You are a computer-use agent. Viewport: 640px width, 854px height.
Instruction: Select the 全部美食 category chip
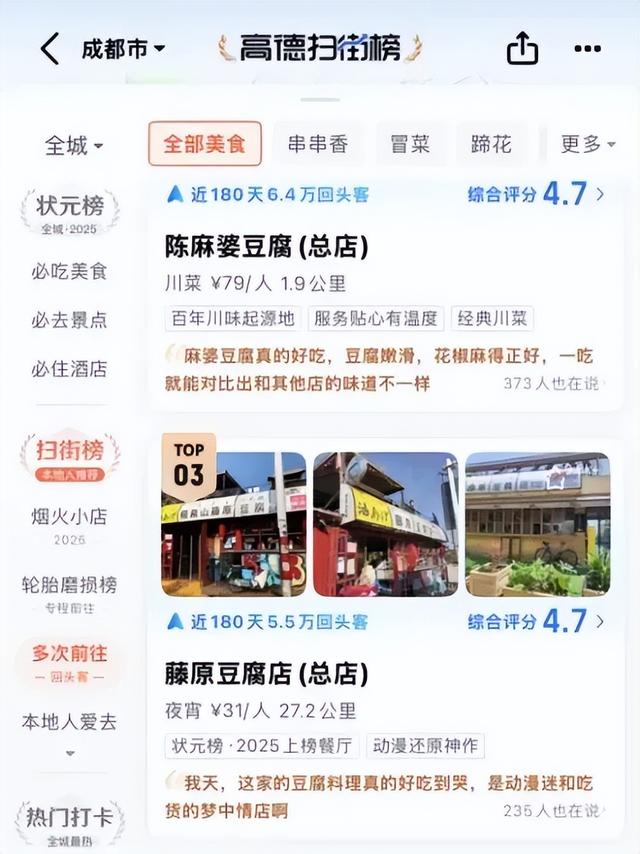(204, 144)
